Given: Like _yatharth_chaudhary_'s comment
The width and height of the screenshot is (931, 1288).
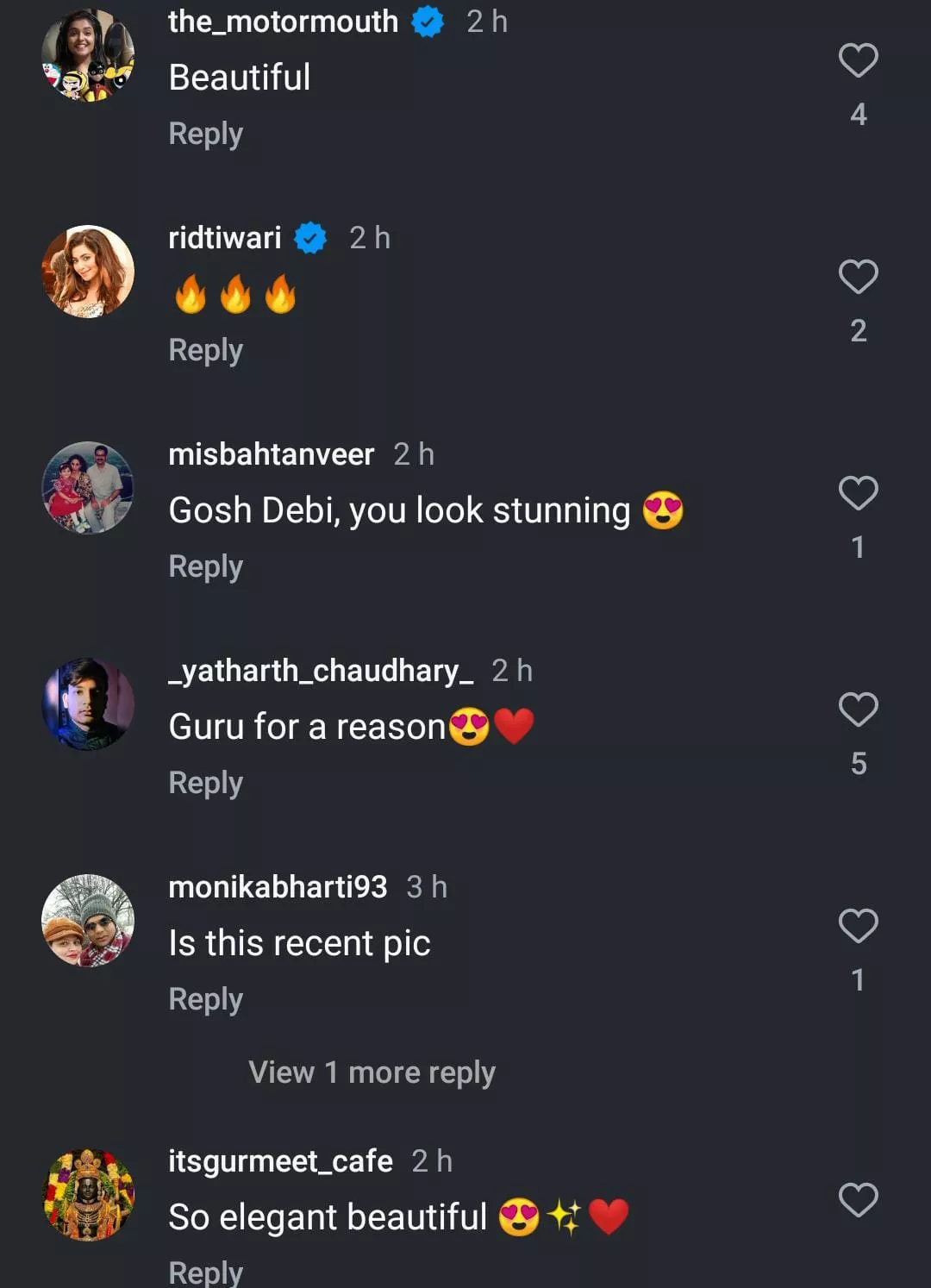Looking at the screenshot, I should tap(858, 710).
